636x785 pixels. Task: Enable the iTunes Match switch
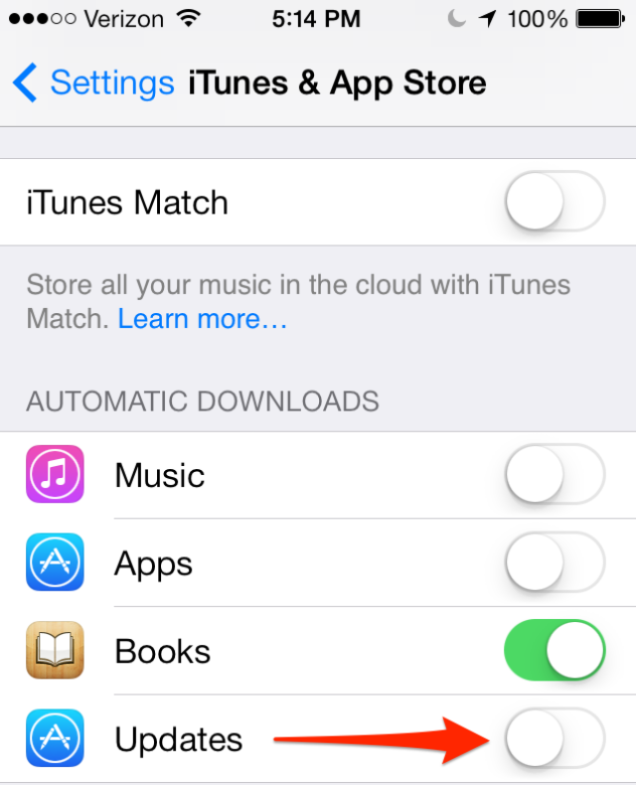554,203
